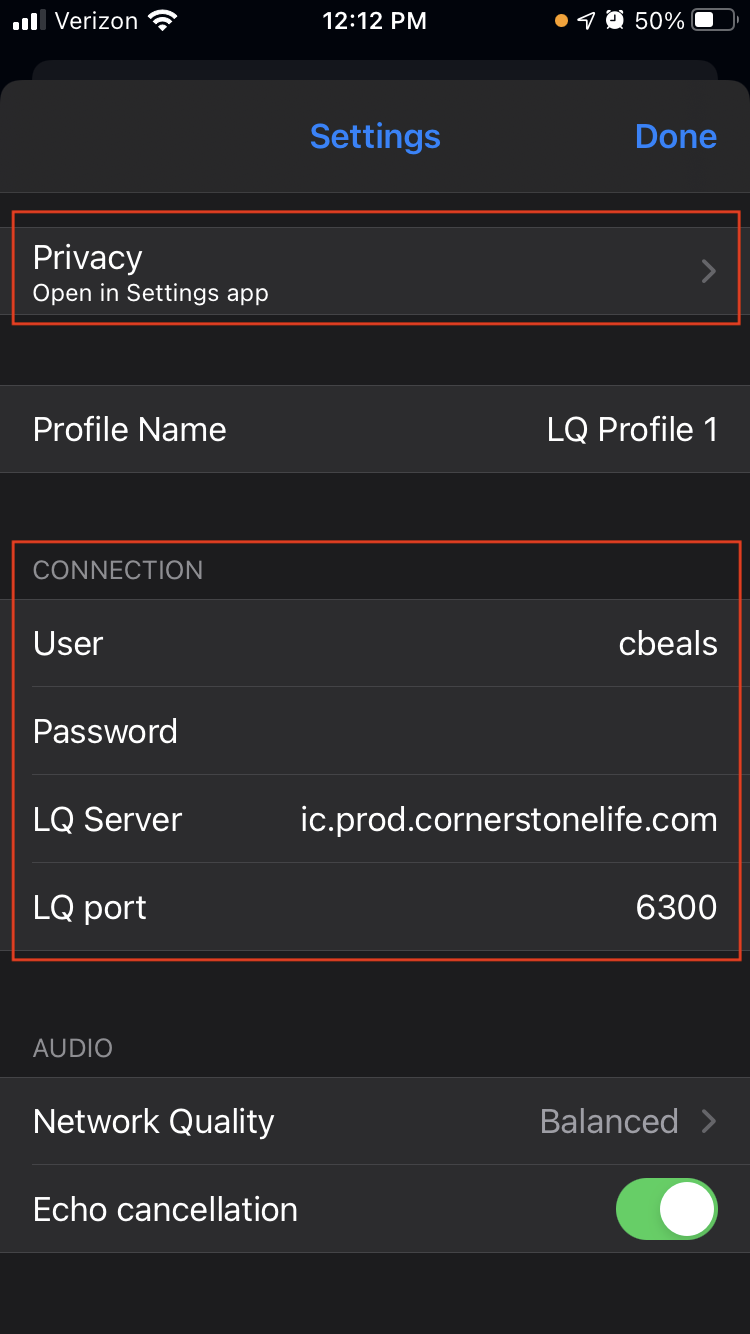Tap Done to close Settings
This screenshot has height=1334, width=750.
click(x=675, y=136)
